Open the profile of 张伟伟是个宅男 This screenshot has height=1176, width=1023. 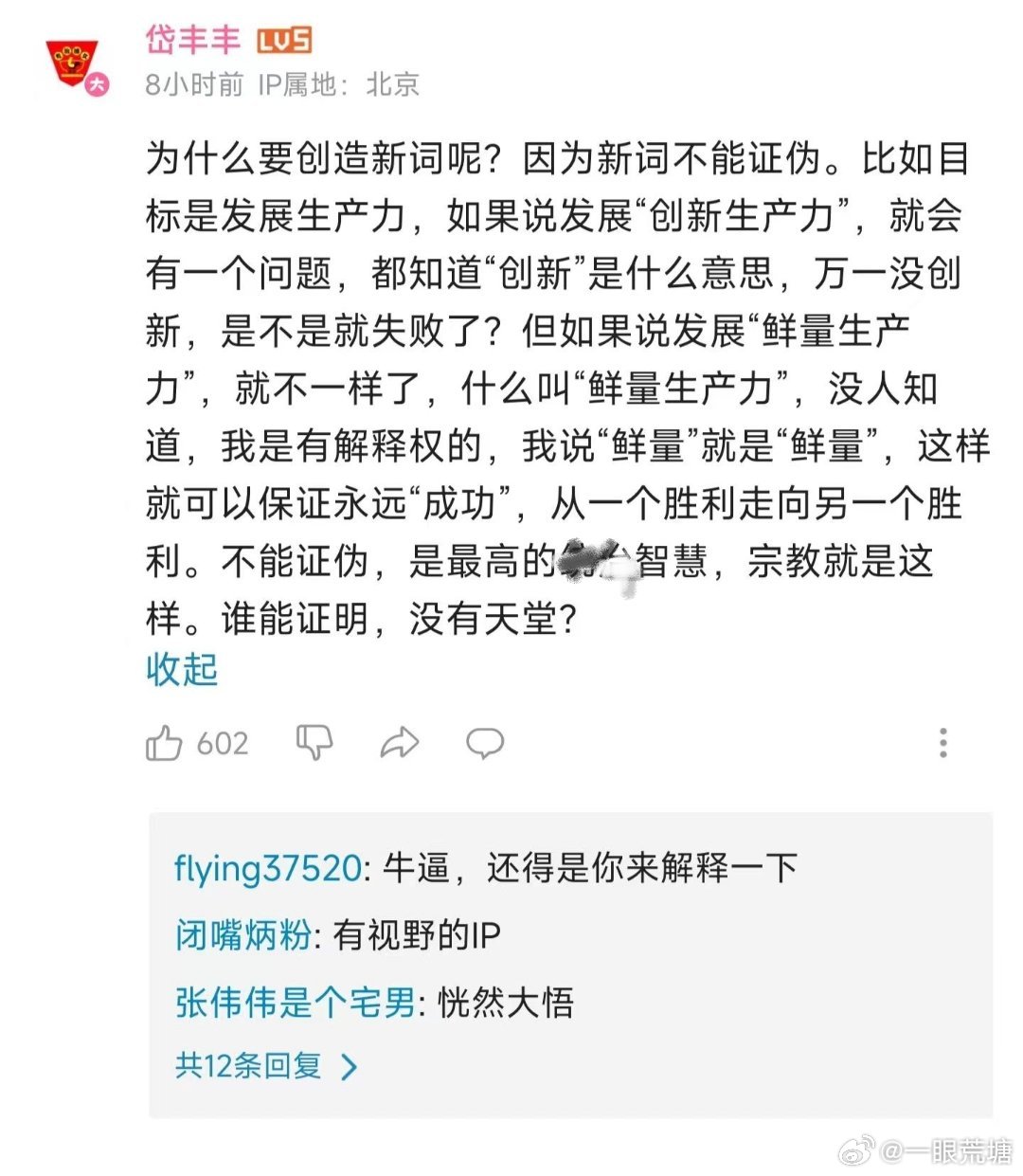[295, 1002]
